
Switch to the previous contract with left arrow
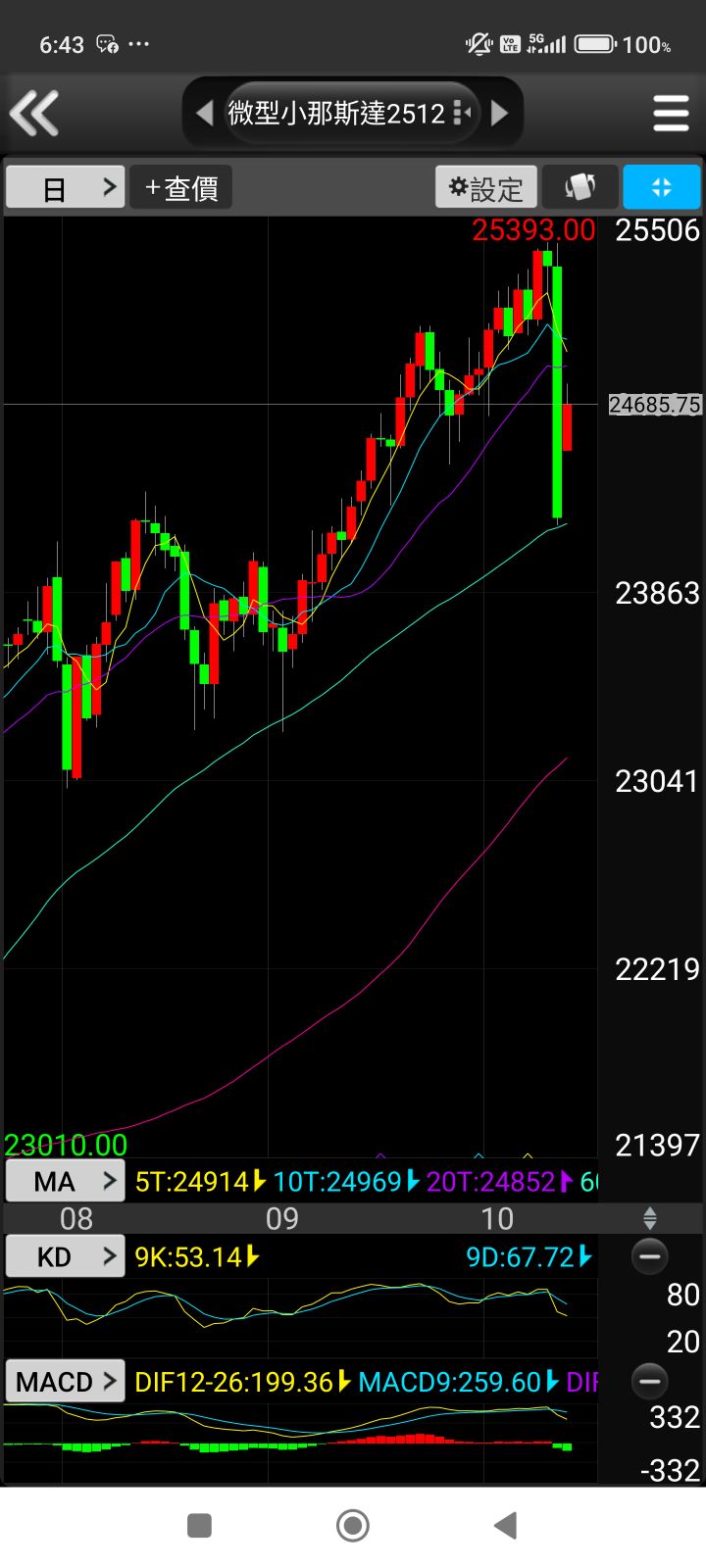(204, 113)
